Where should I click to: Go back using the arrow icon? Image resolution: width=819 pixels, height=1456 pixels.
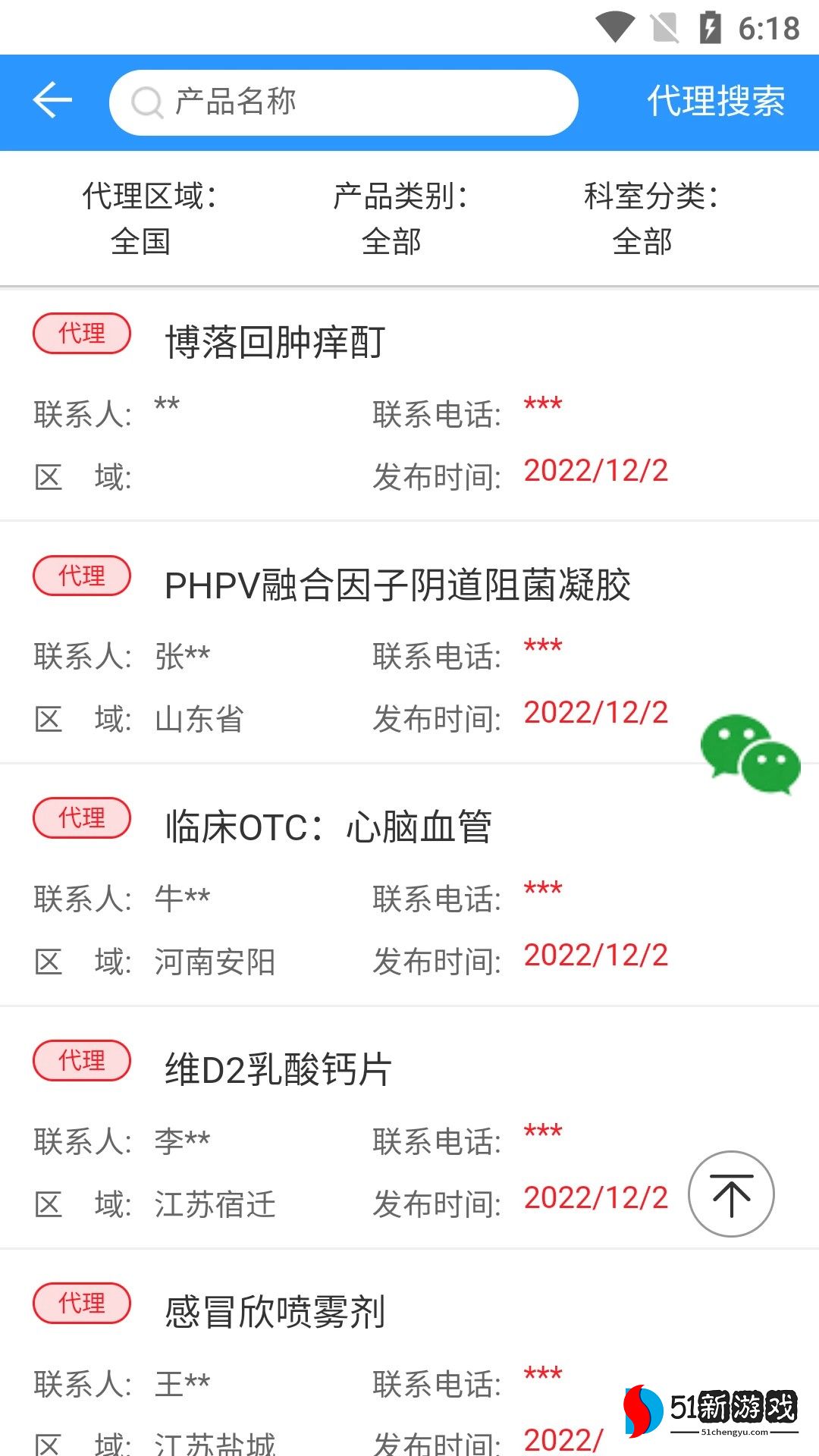(52, 101)
